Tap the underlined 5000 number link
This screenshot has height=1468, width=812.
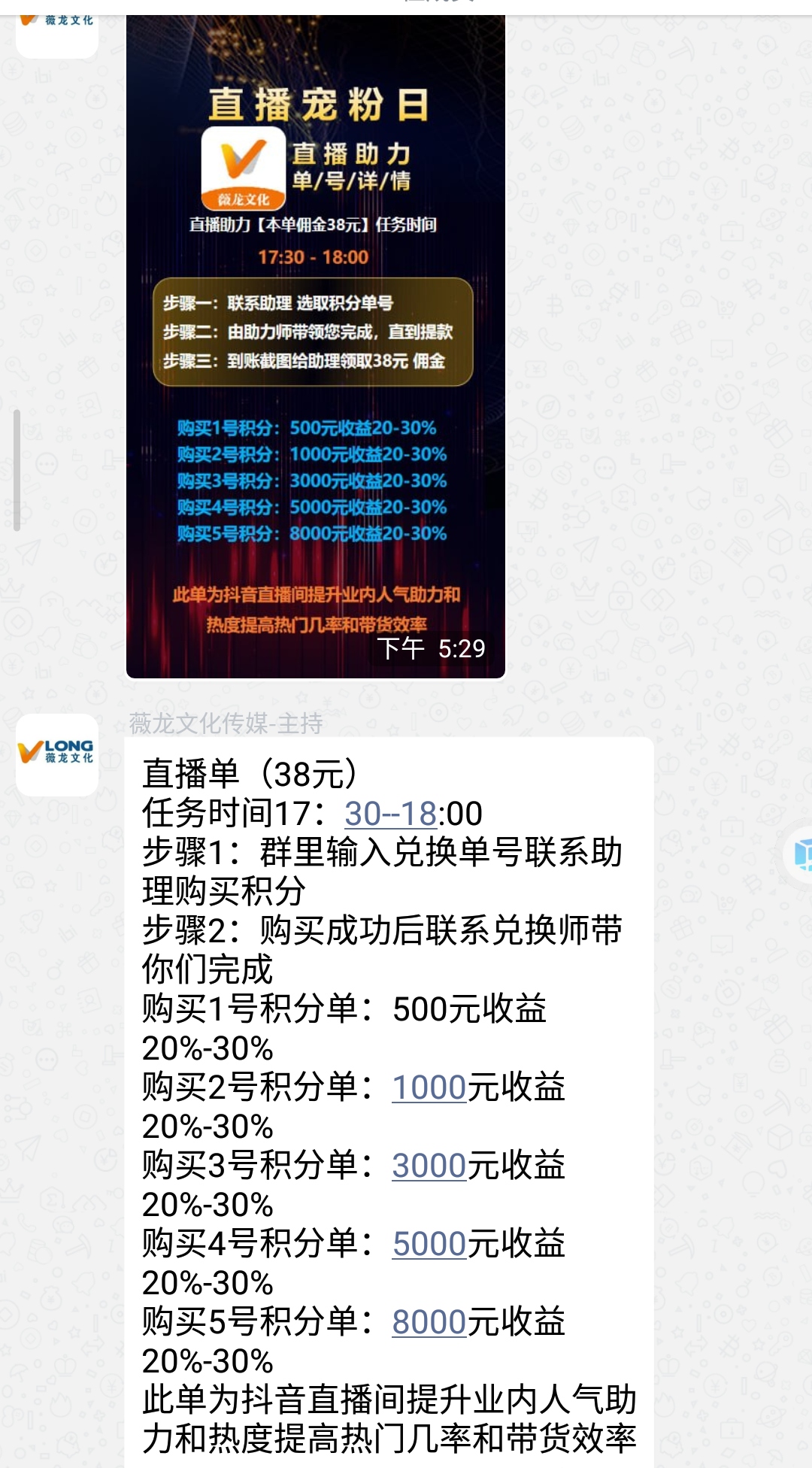coord(429,1243)
